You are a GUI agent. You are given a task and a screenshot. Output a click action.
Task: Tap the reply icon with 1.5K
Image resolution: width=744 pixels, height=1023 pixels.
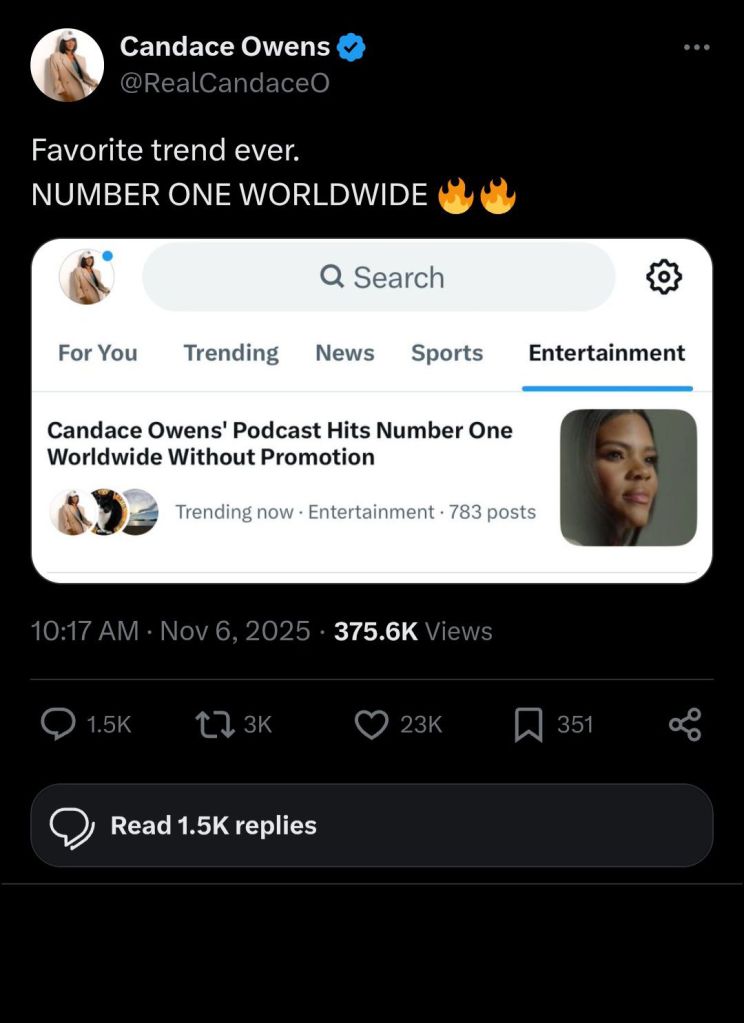click(x=57, y=725)
